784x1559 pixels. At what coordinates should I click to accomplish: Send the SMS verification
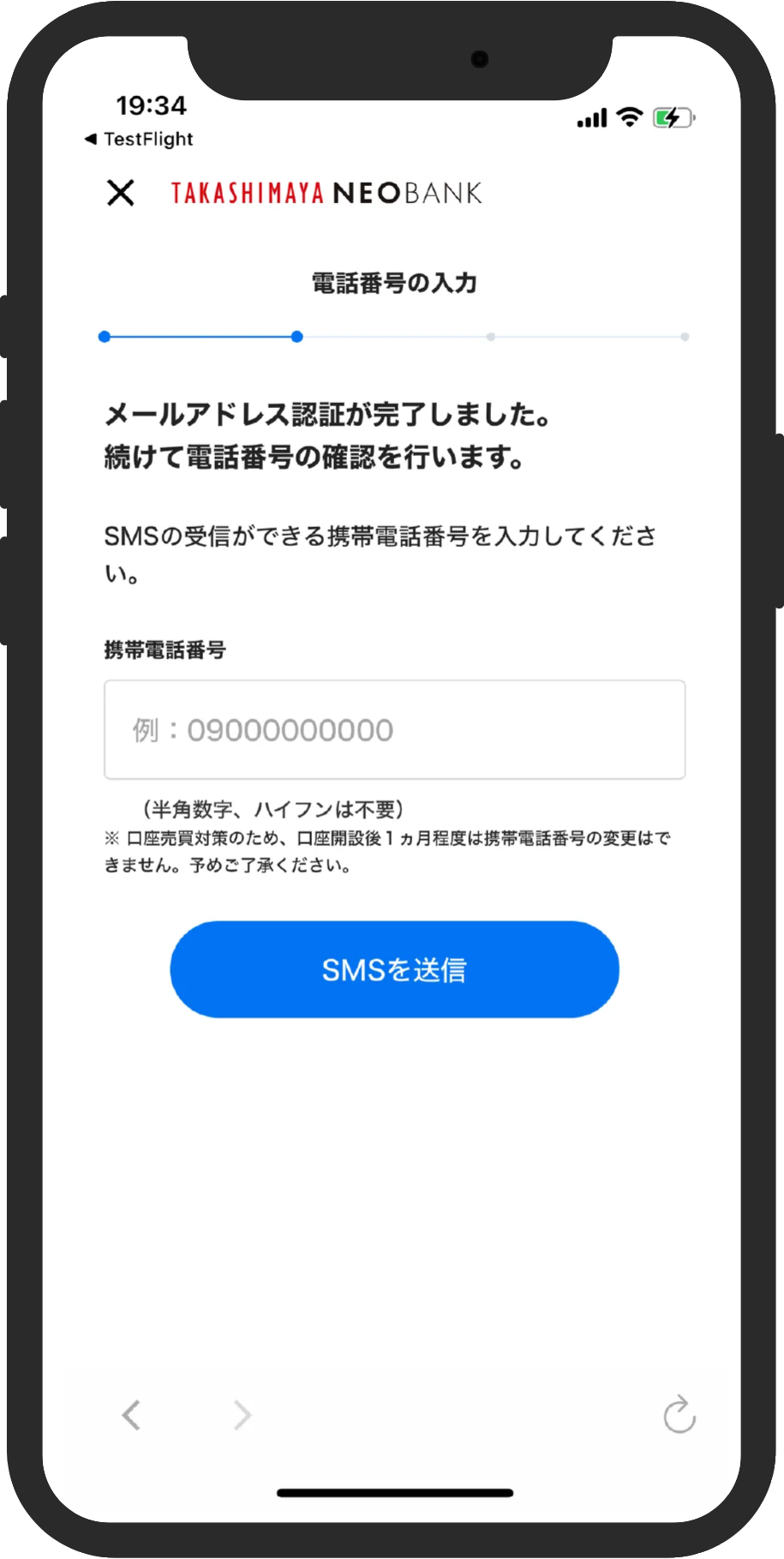click(394, 969)
